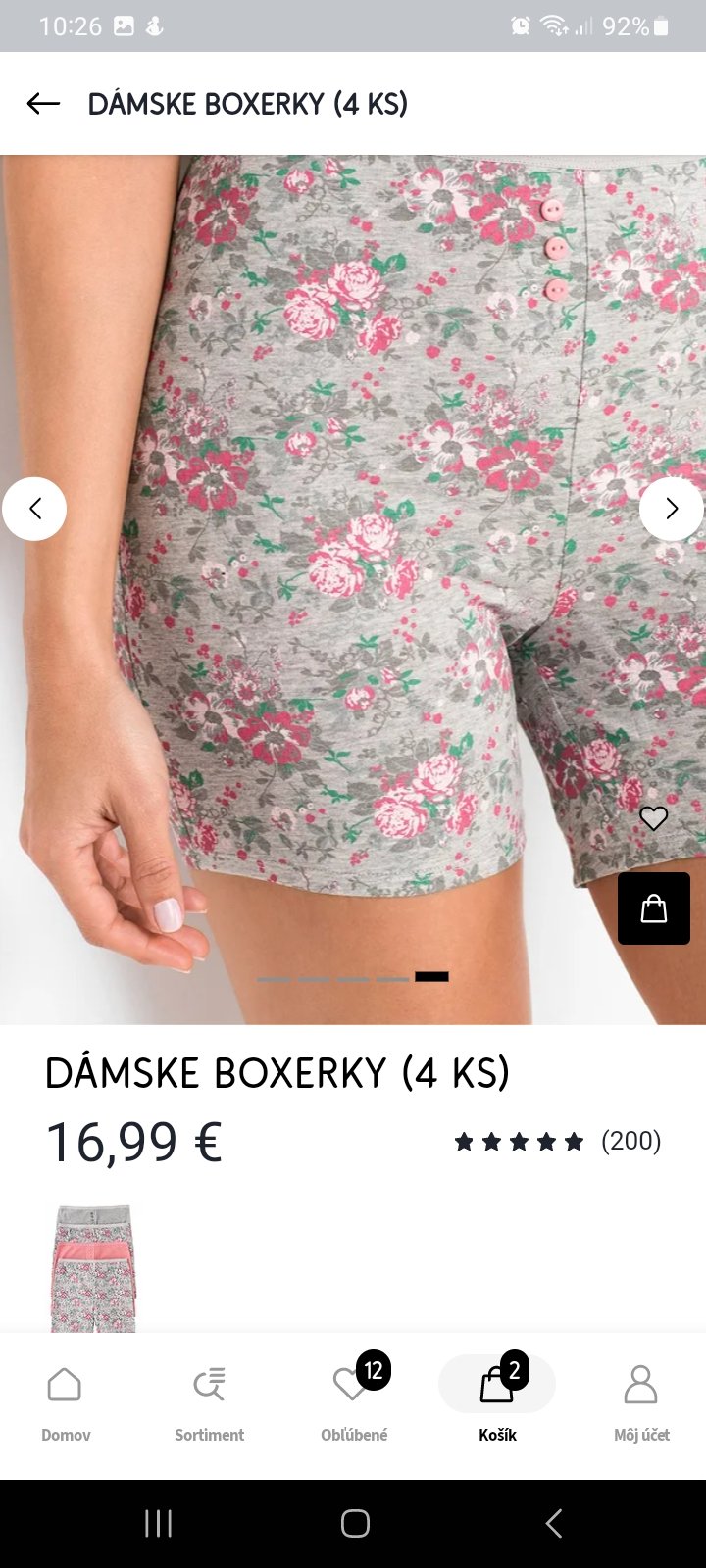Show the previous product image
Screen dimensions: 706x1568
(34, 509)
